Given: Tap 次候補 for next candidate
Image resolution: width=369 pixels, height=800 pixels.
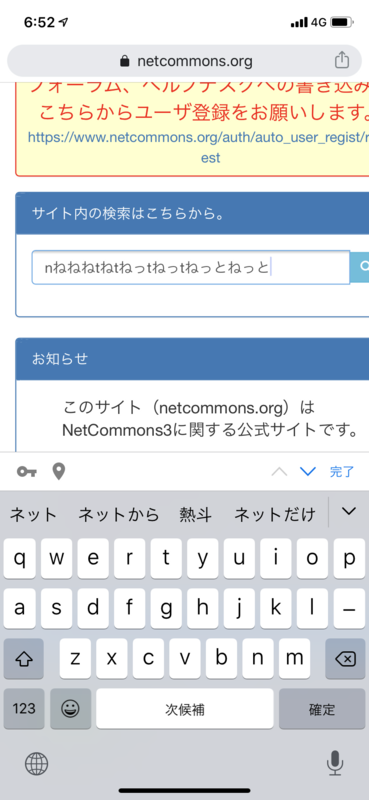Looking at the screenshot, I should (185, 709).
